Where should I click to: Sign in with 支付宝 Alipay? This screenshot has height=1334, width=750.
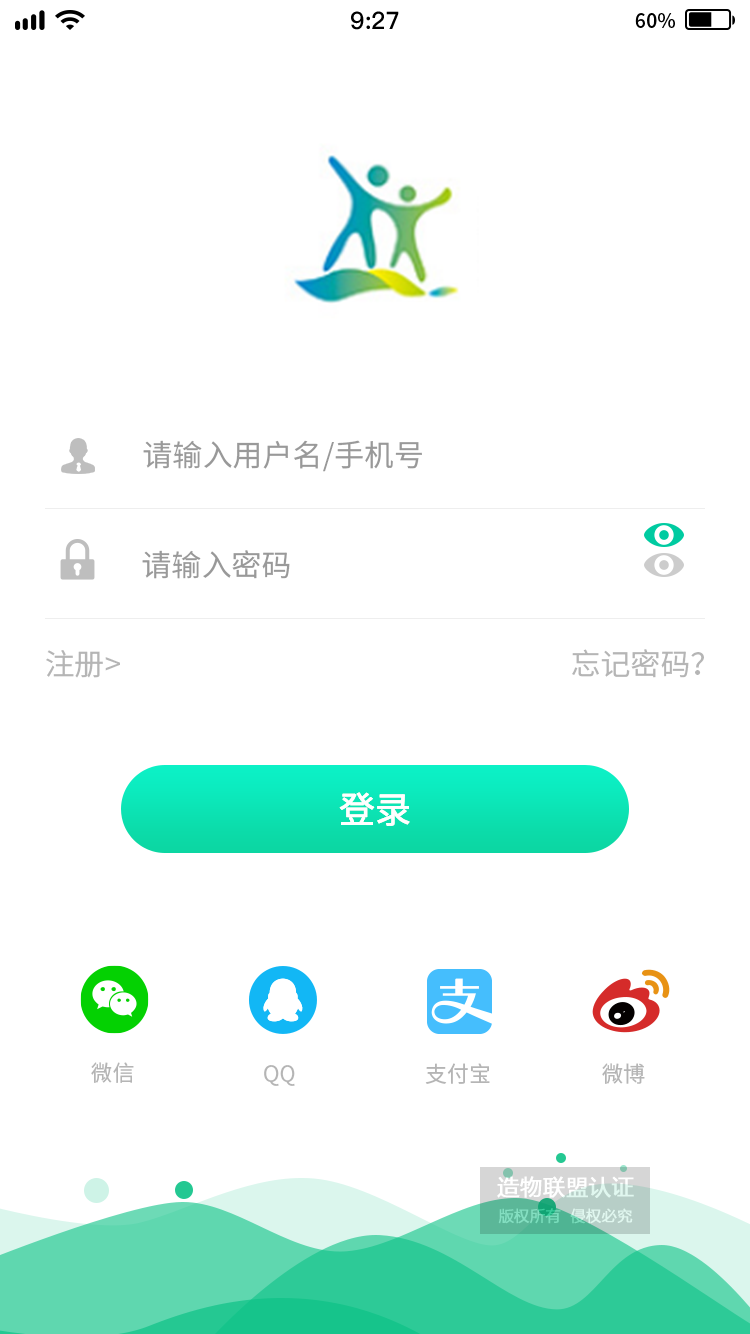[x=459, y=1001]
